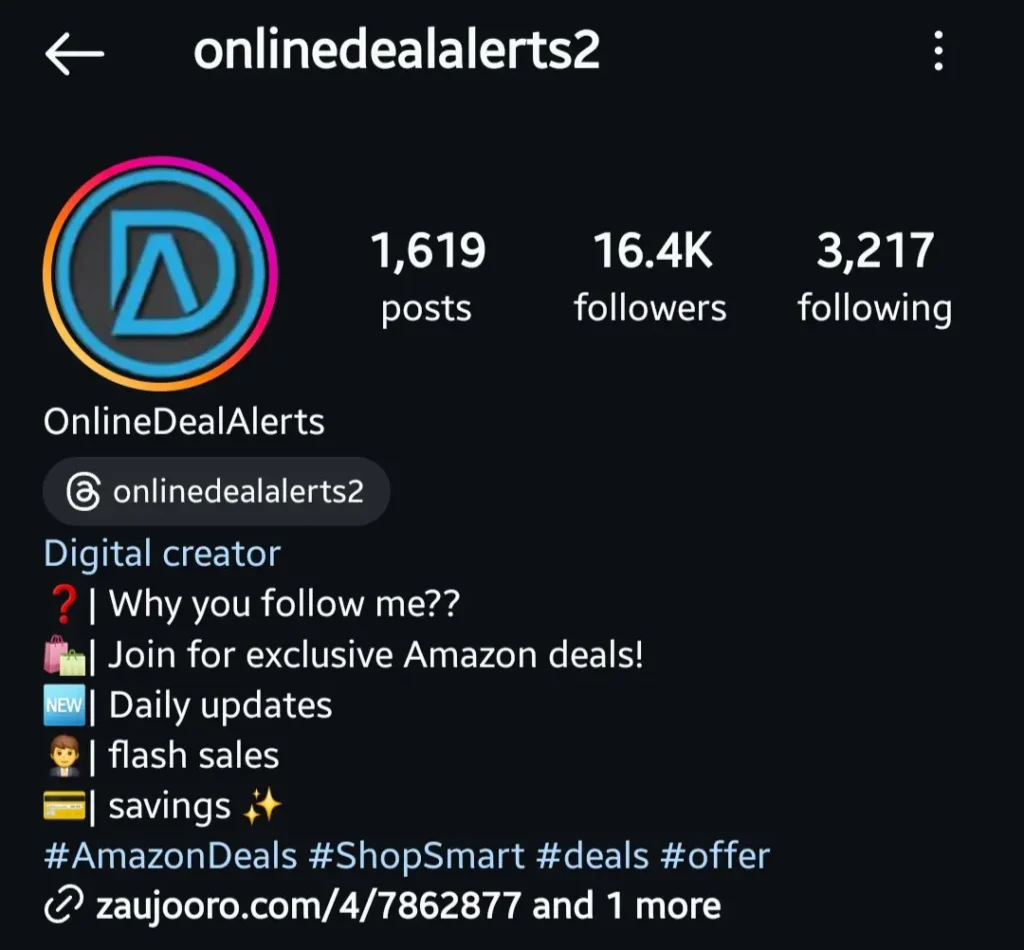Image resolution: width=1024 pixels, height=950 pixels.
Task: Open the three-dot overflow menu
Action: [938, 51]
